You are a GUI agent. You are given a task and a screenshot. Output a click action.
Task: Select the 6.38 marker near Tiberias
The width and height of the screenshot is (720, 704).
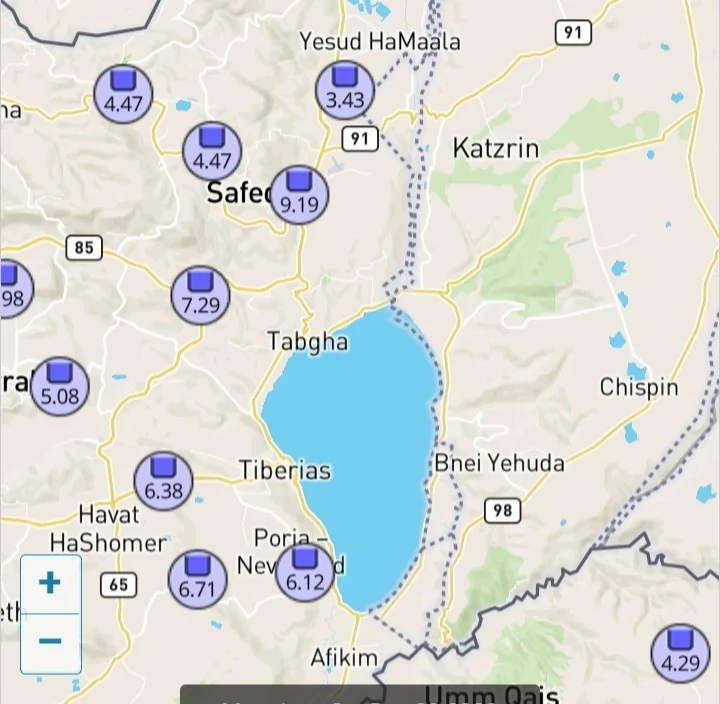coord(163,481)
